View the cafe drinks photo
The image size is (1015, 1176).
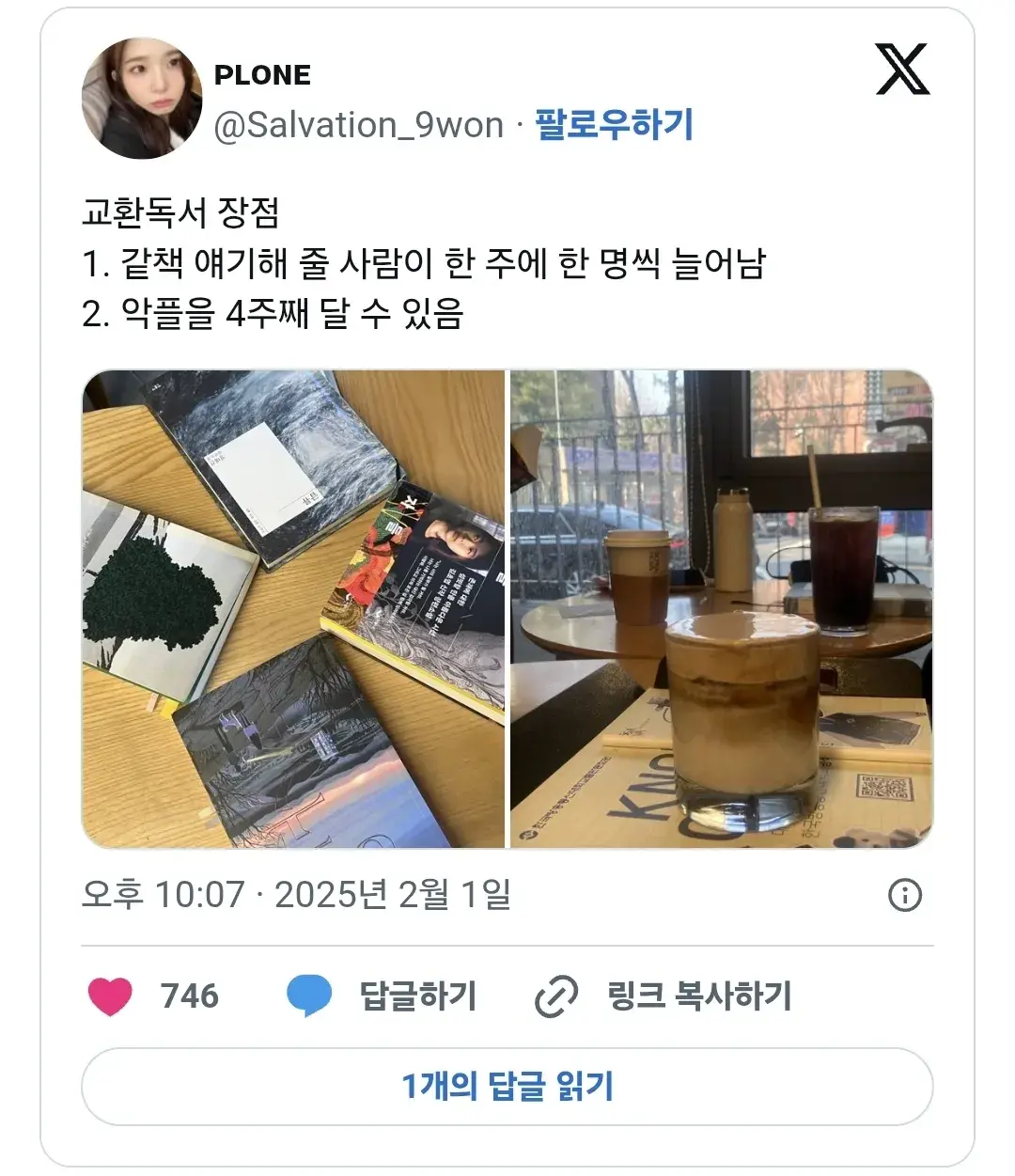(722, 609)
